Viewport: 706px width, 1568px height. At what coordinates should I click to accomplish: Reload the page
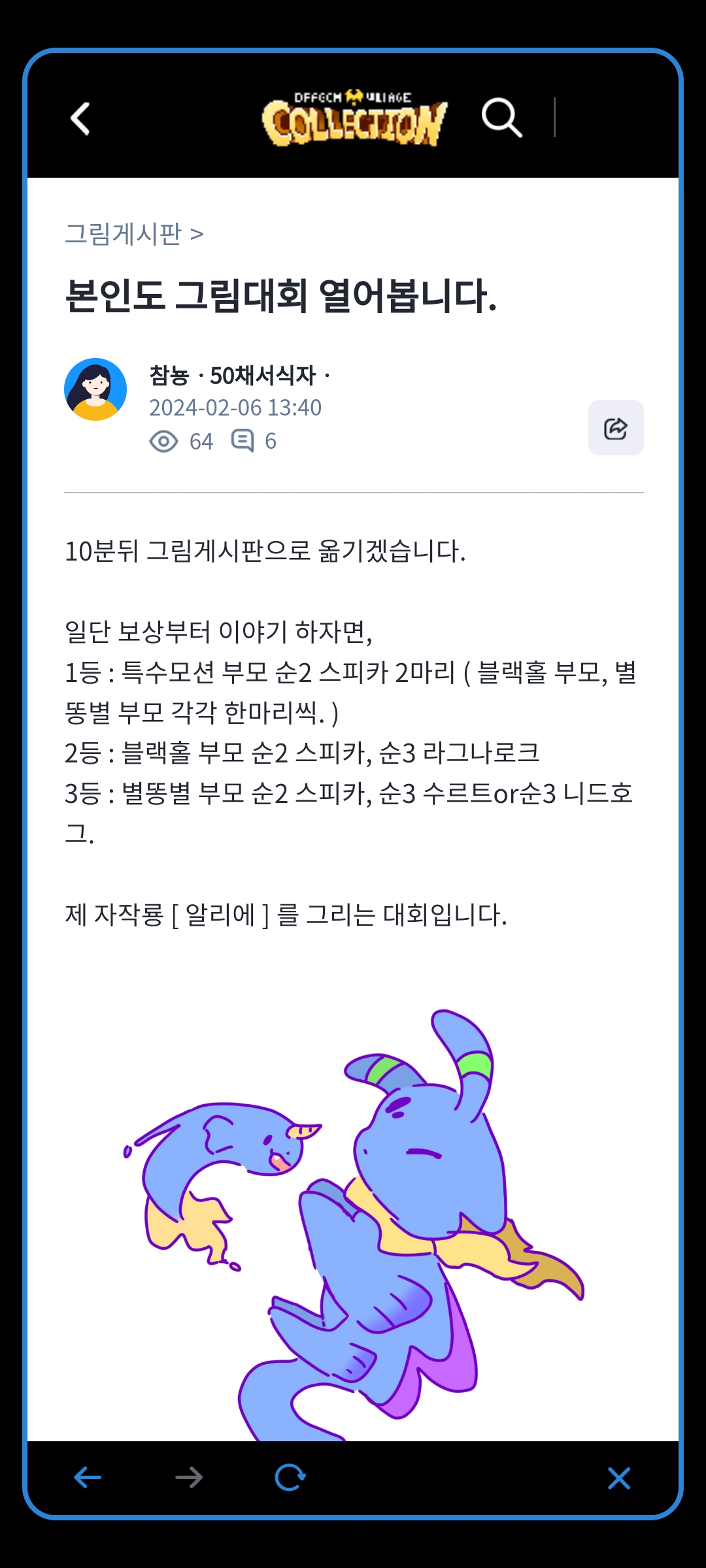pyautogui.click(x=290, y=1477)
